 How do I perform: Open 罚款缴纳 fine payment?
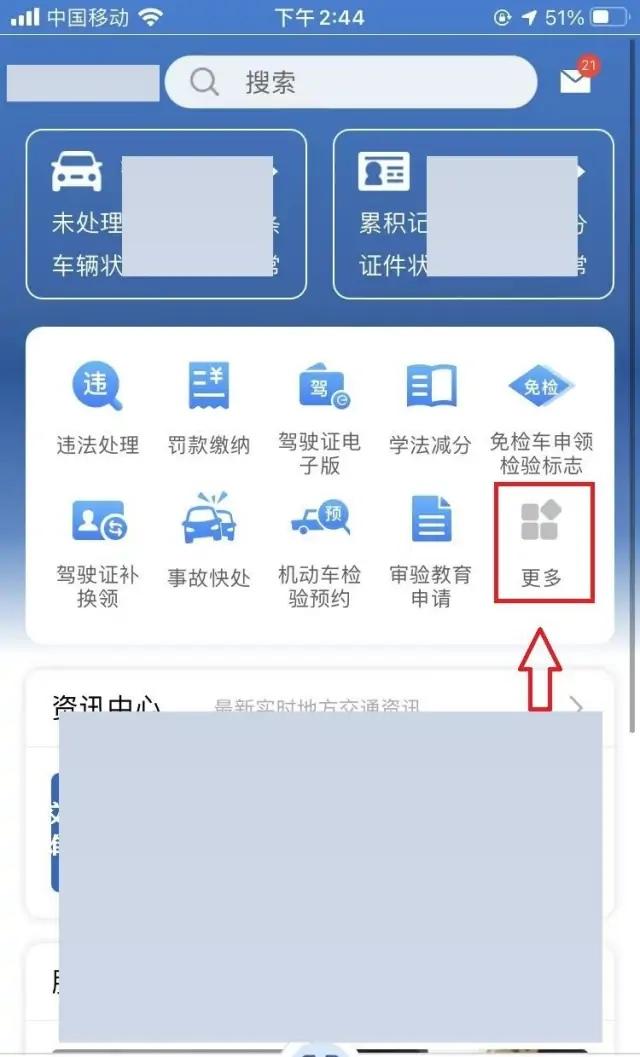(209, 408)
